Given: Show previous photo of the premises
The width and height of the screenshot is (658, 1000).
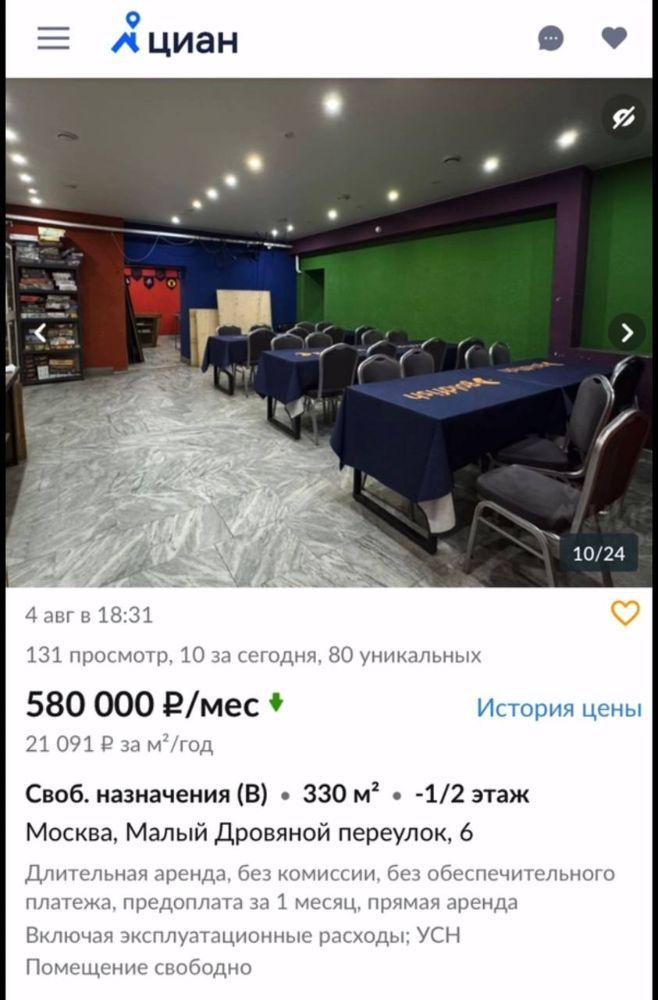Looking at the screenshot, I should coord(41,332).
